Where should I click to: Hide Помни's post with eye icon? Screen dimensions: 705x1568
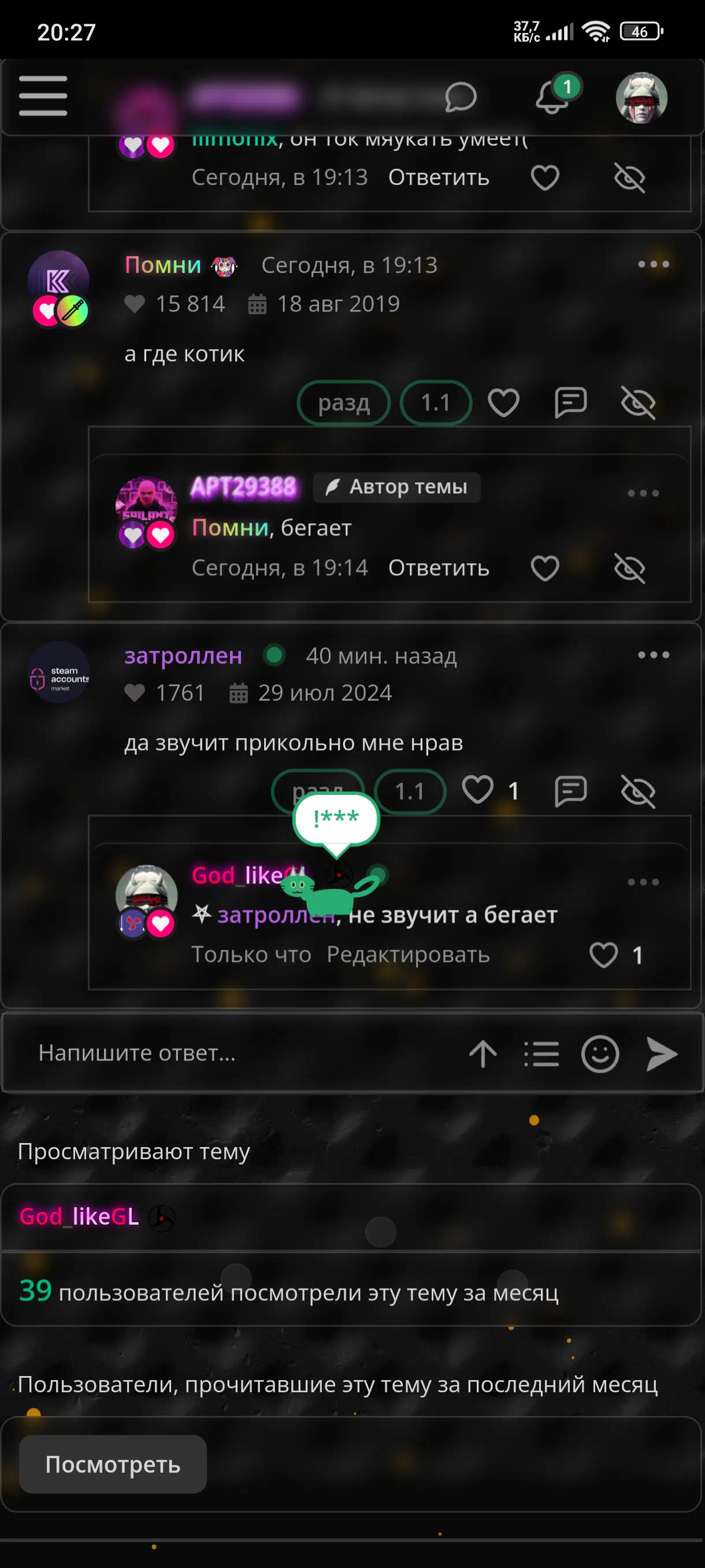pos(637,403)
